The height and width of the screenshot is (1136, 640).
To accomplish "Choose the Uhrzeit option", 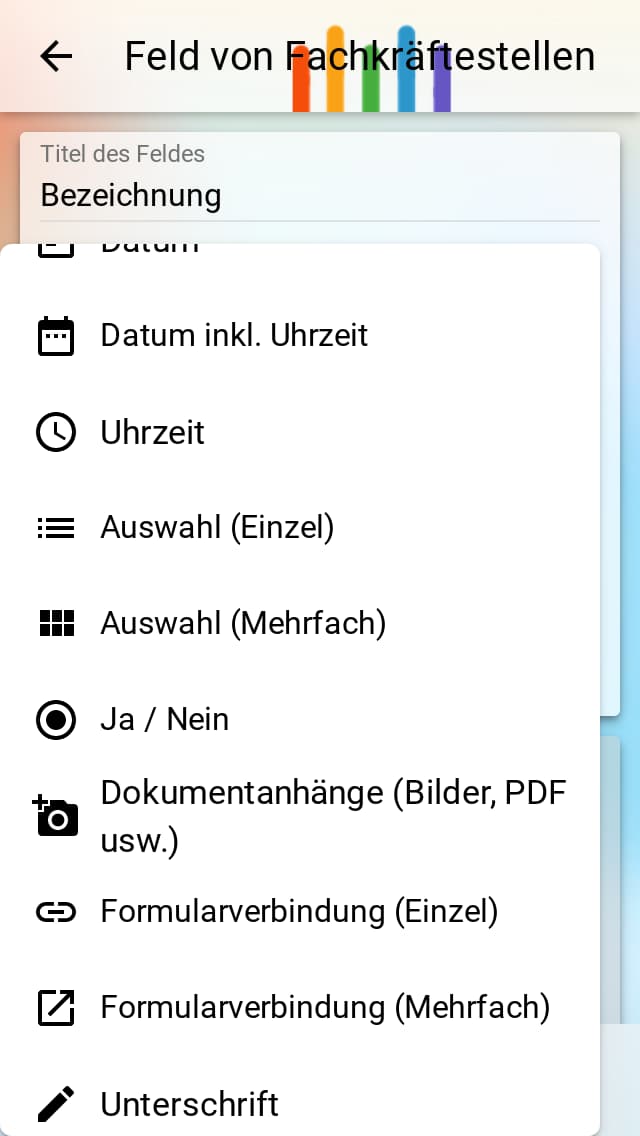I will (300, 432).
